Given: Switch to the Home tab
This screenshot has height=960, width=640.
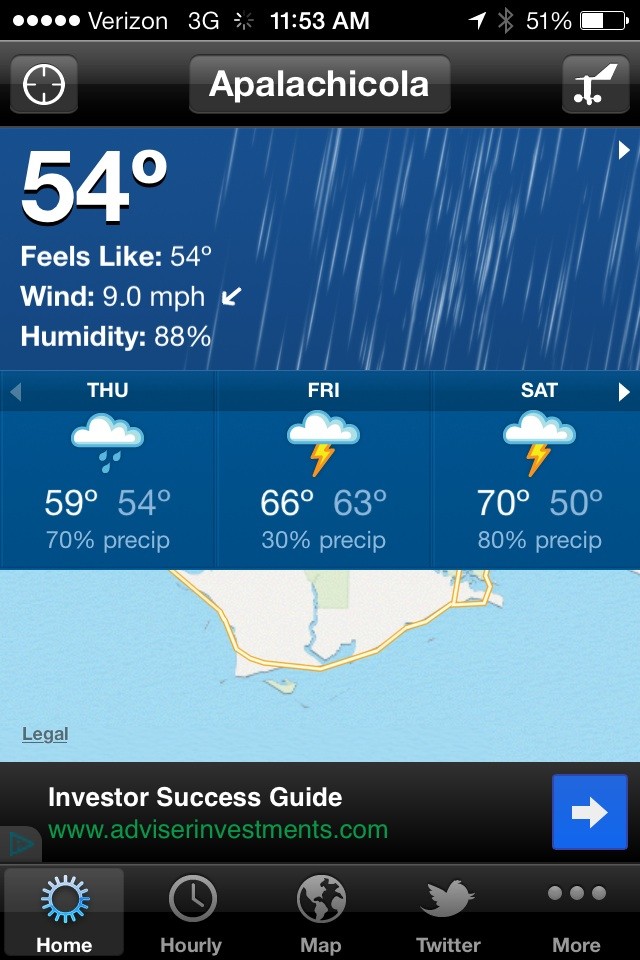Looking at the screenshot, I should coord(64,912).
